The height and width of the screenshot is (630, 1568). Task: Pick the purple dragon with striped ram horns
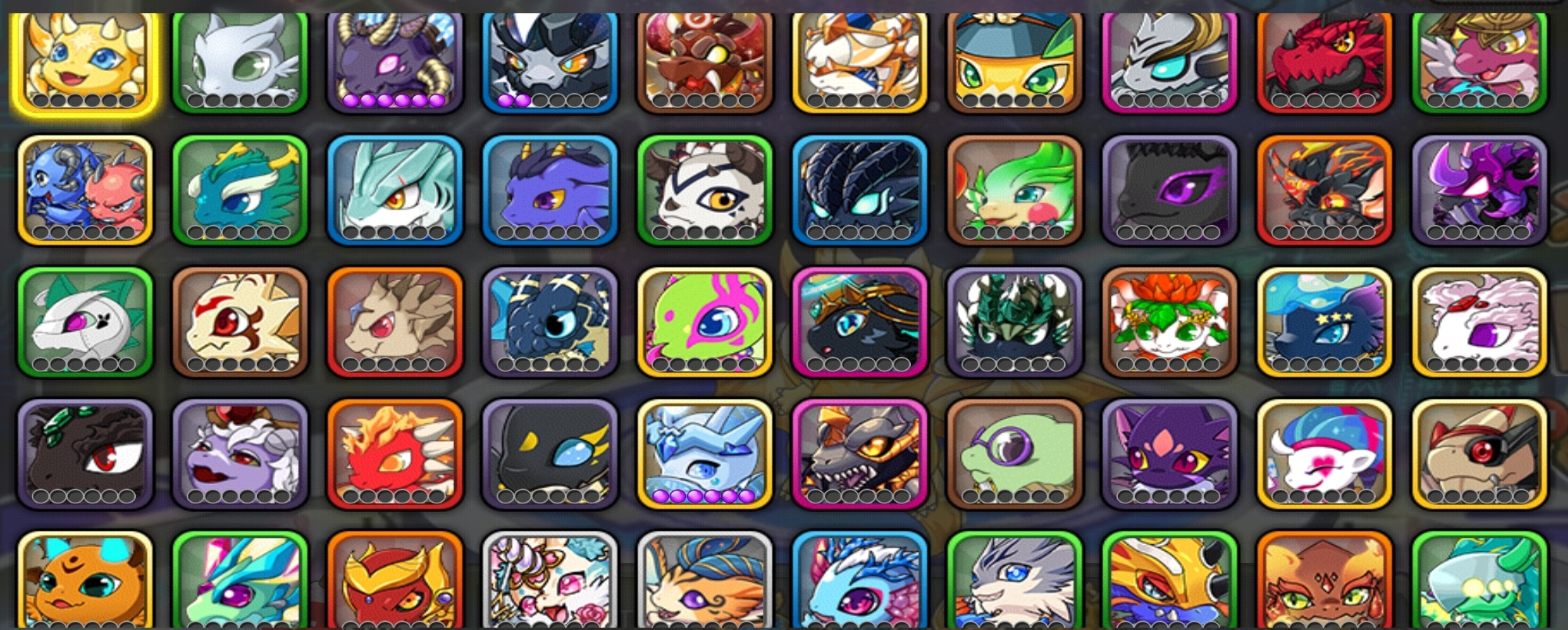point(395,59)
